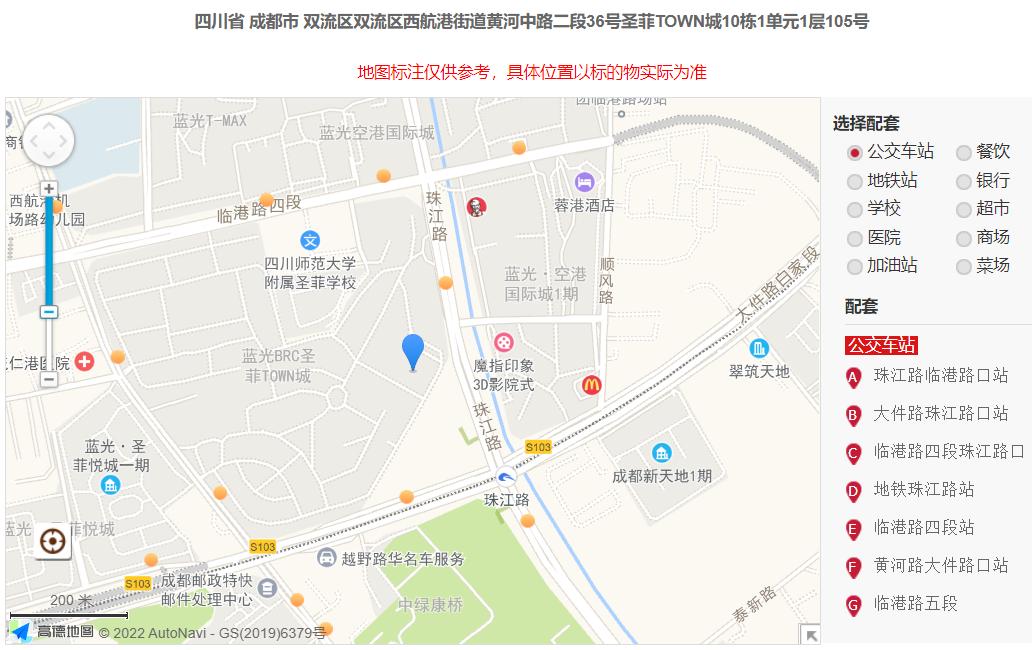
Task: Select 学校 facility radio button
Action: tap(855, 209)
